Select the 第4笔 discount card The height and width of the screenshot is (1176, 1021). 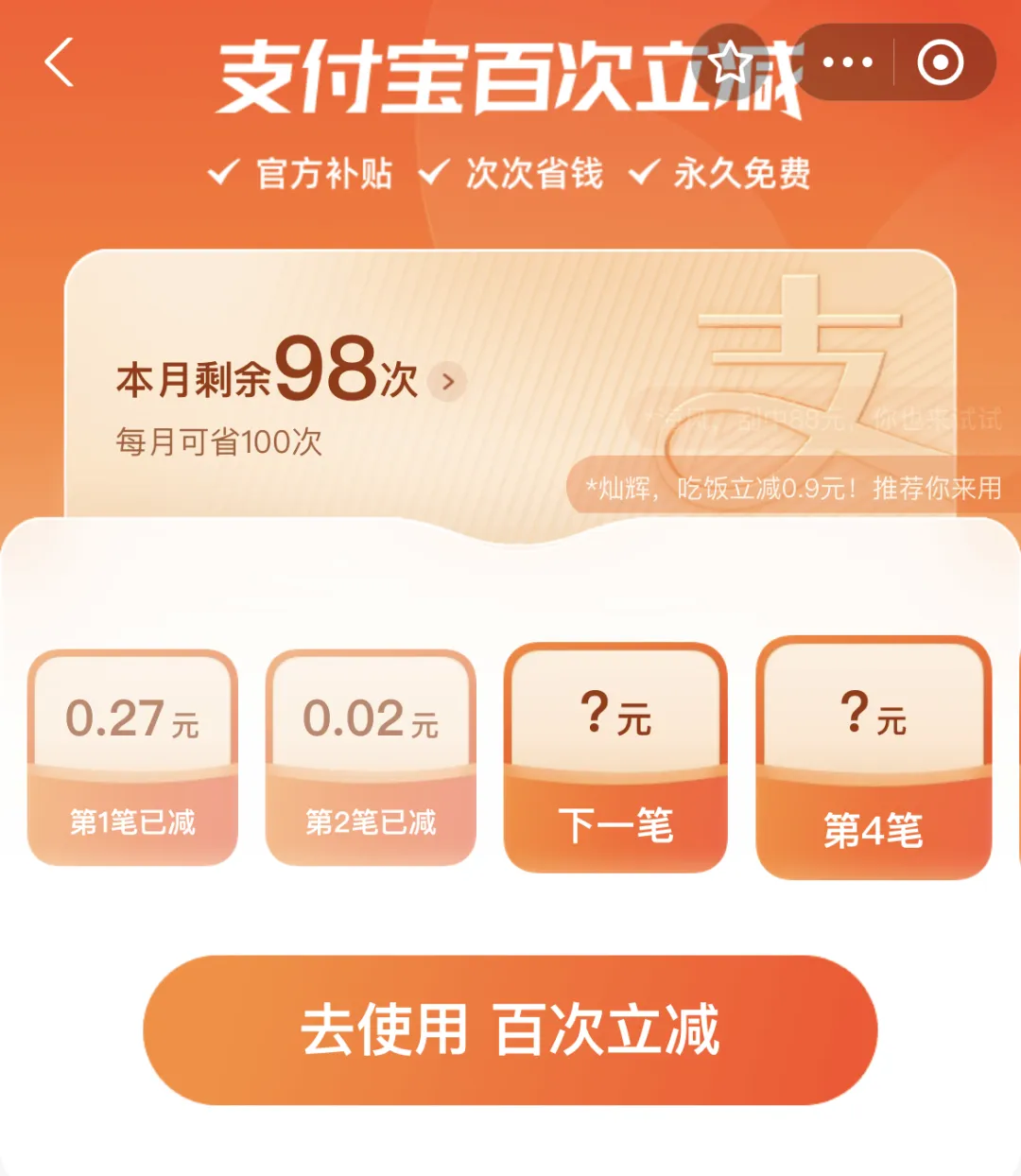(873, 756)
